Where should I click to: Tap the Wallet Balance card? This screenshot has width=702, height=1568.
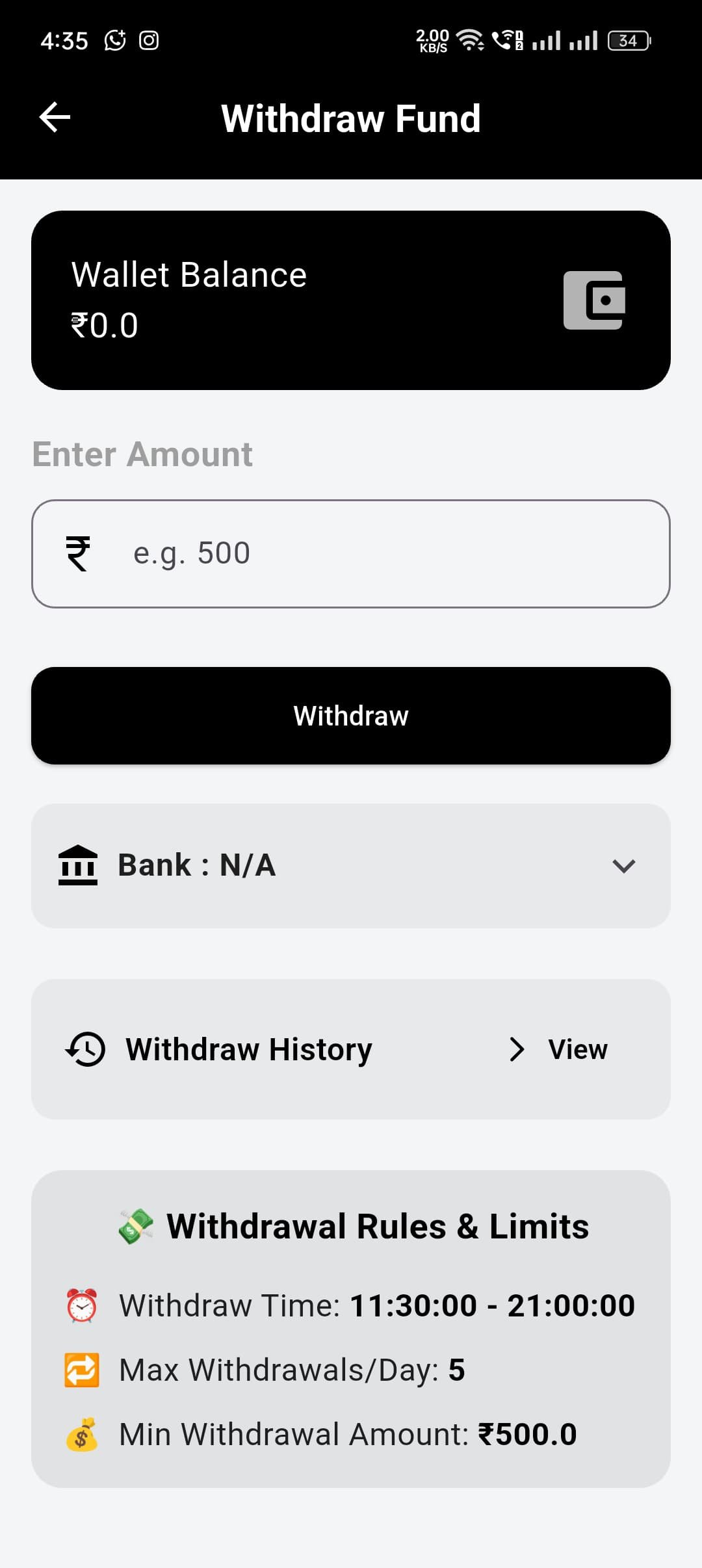coord(351,300)
